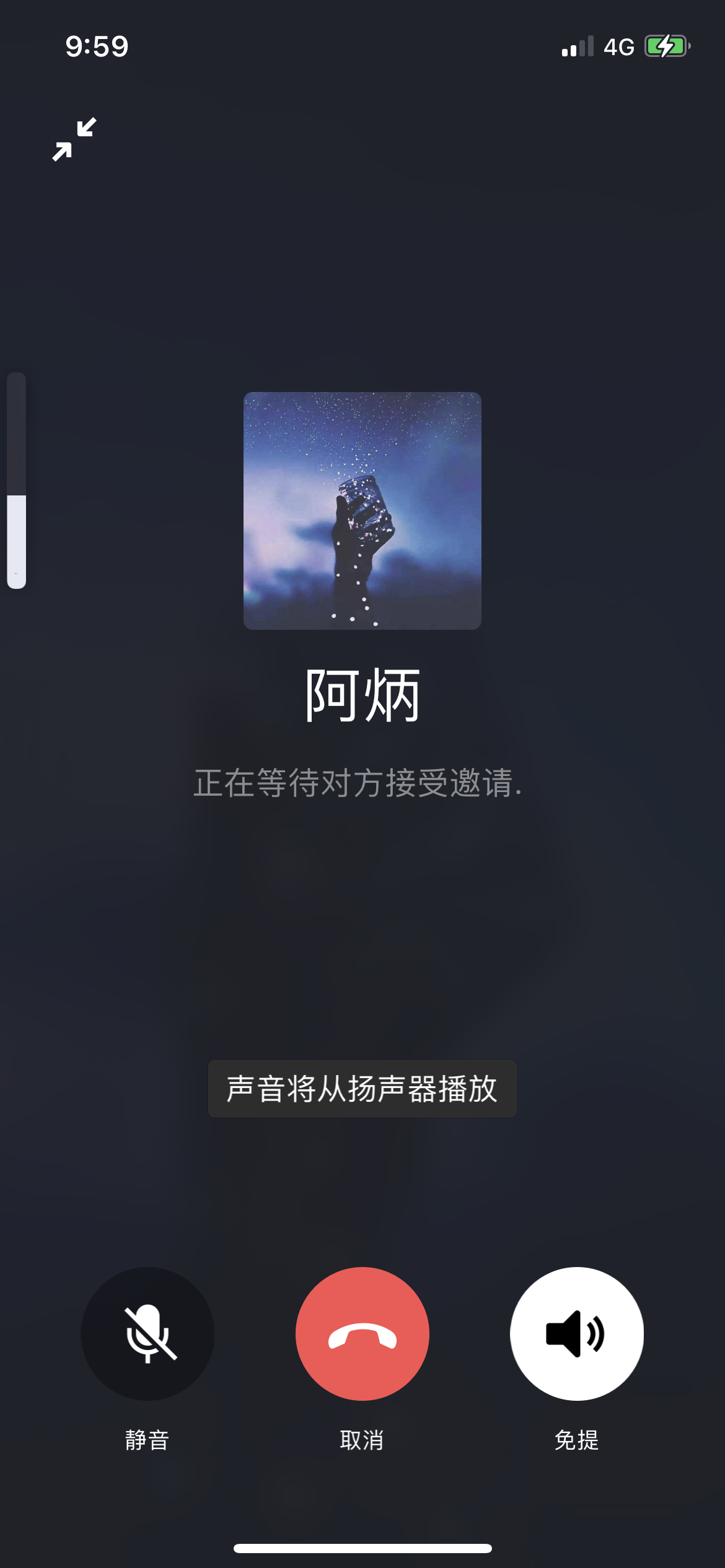The width and height of the screenshot is (725, 1568).
Task: Toggle the speakerphone (免提)
Action: click(x=576, y=1333)
